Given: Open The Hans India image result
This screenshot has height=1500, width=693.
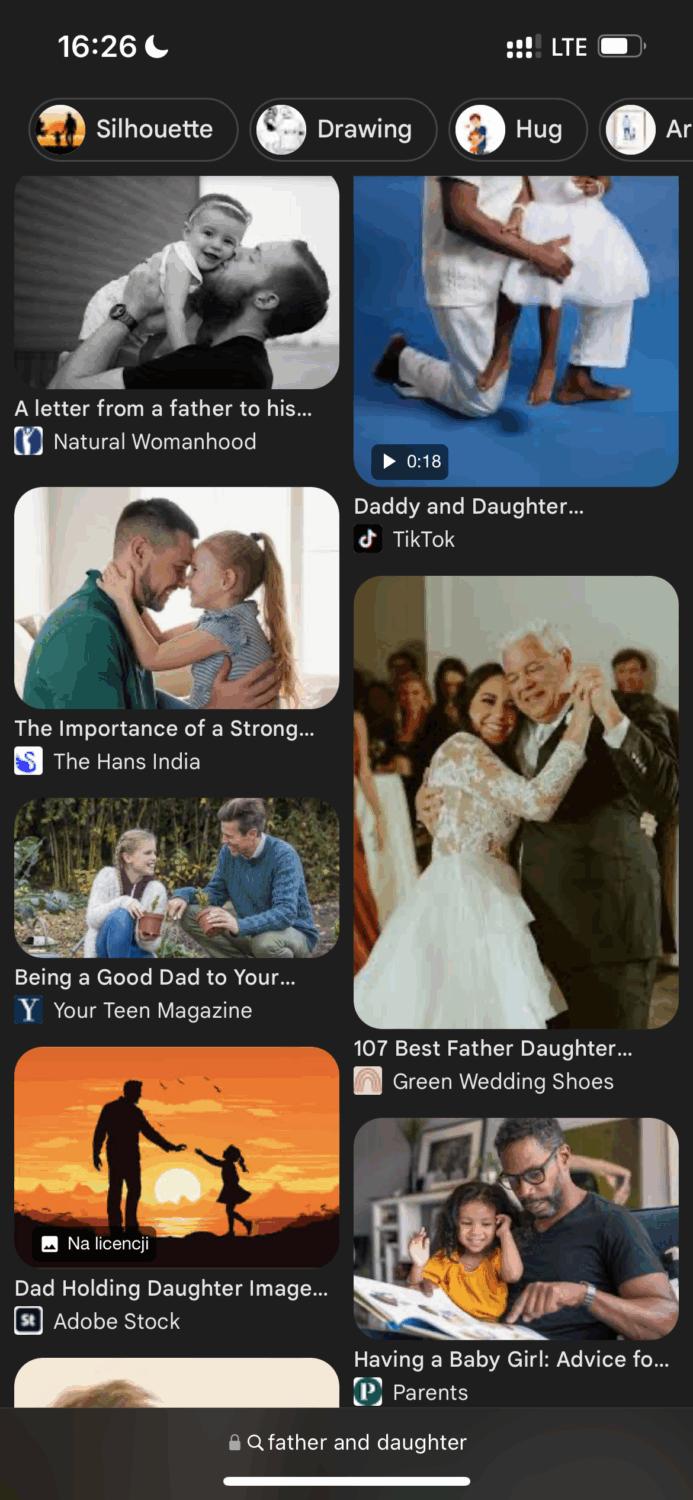Looking at the screenshot, I should coord(176,598).
